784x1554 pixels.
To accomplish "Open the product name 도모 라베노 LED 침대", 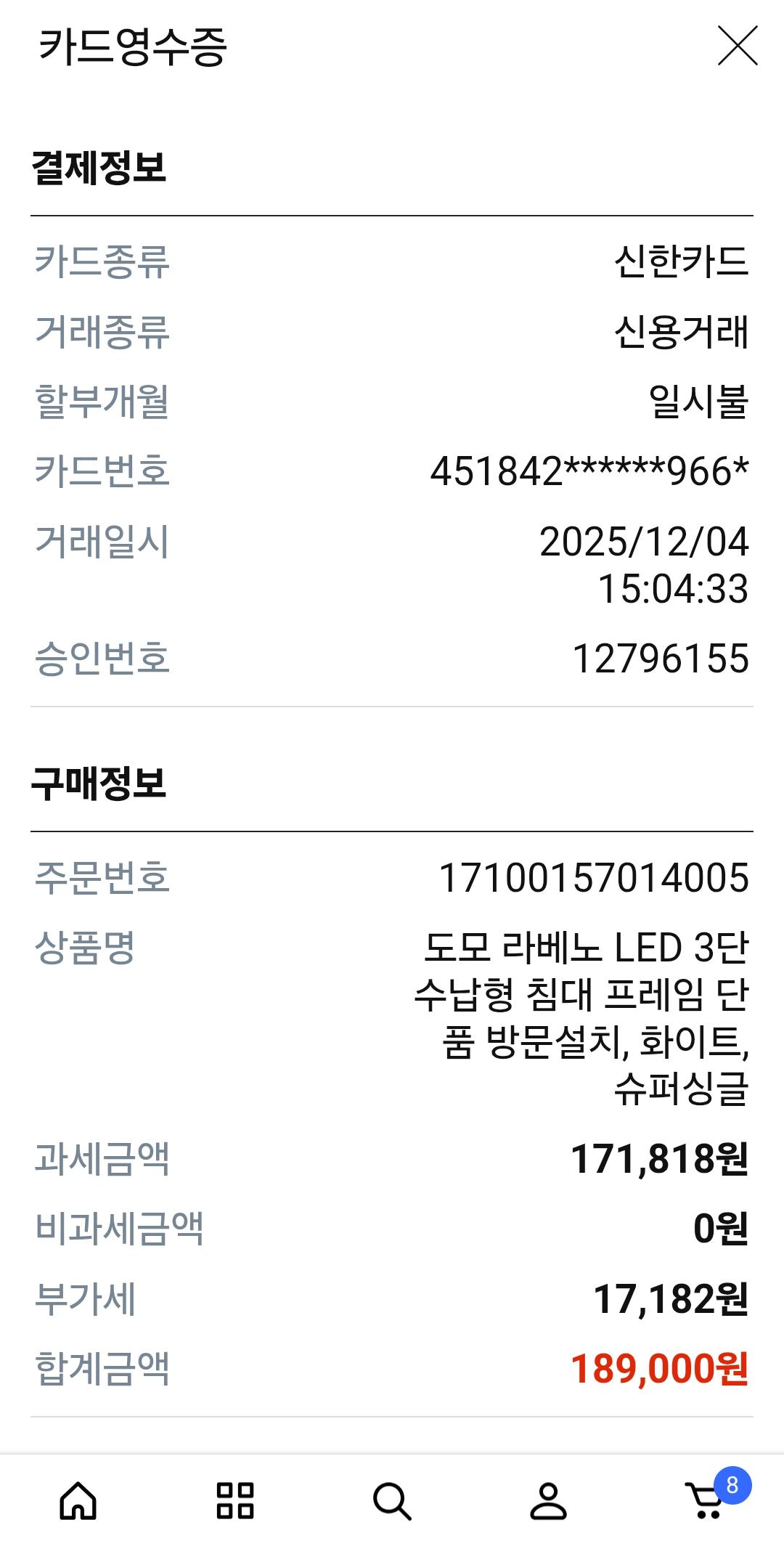I will 581,1017.
